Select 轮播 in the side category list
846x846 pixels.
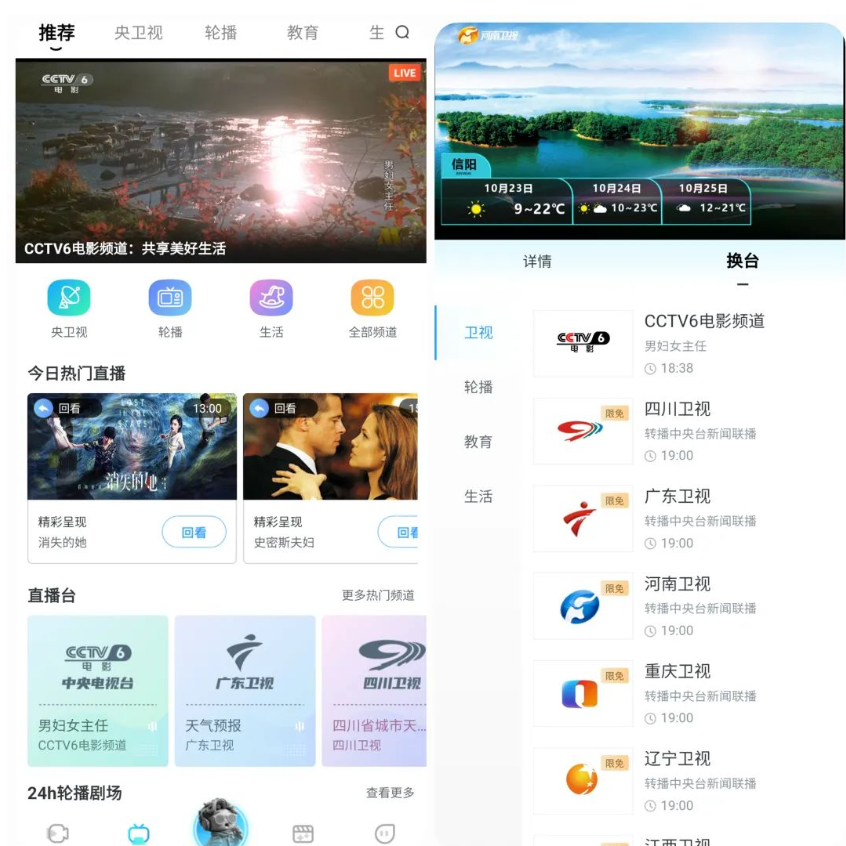pos(478,387)
